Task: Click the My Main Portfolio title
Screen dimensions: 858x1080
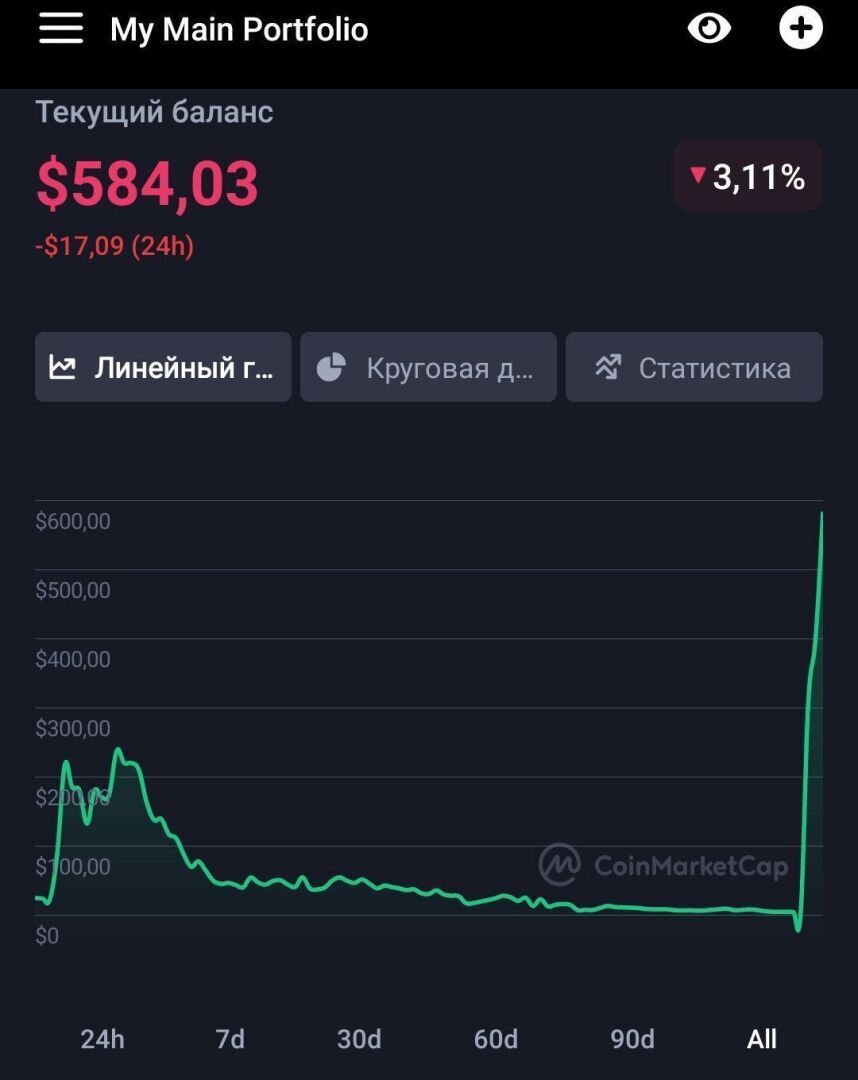Action: (239, 28)
